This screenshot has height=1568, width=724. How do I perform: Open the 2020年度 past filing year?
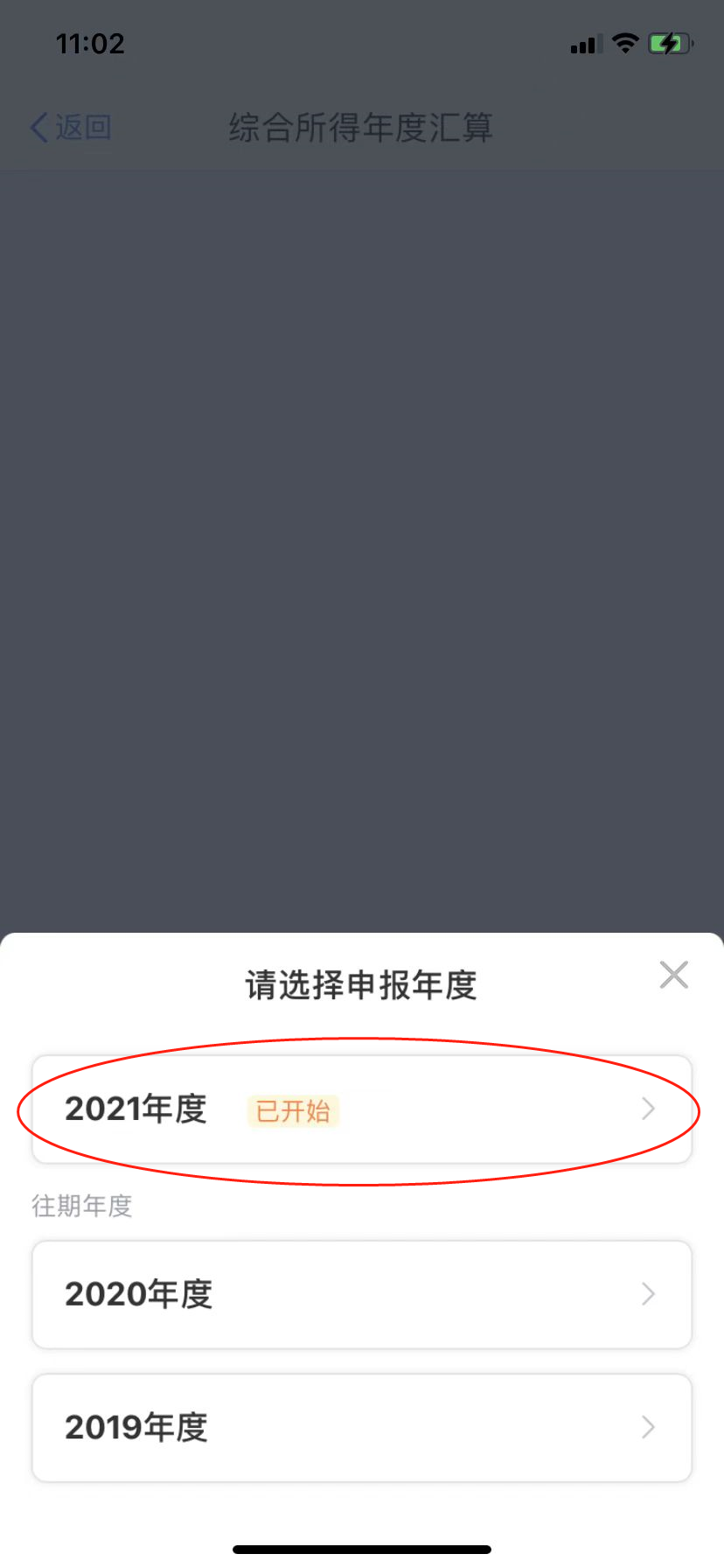click(x=361, y=1294)
